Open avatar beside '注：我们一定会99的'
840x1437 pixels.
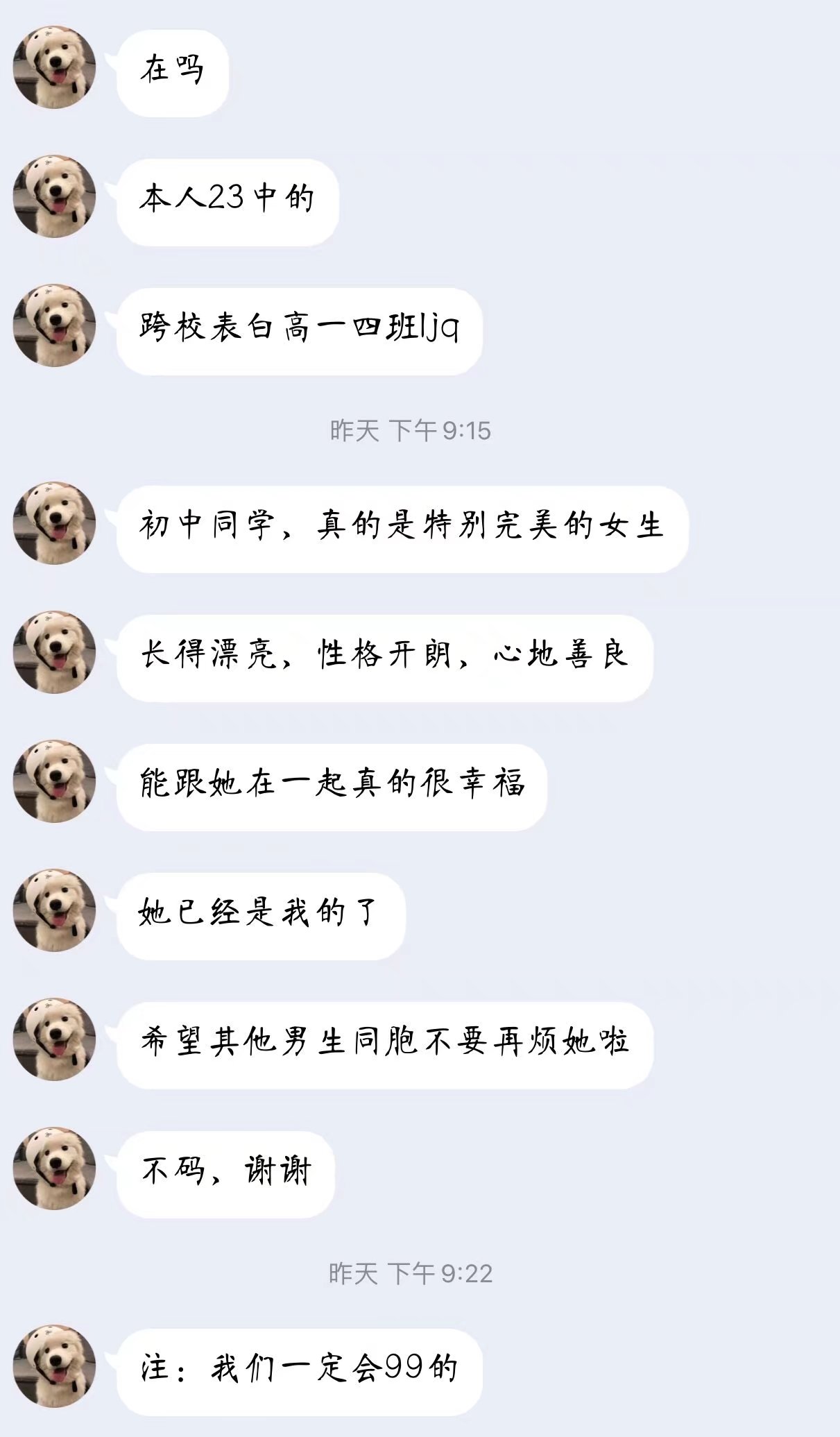[54, 1366]
